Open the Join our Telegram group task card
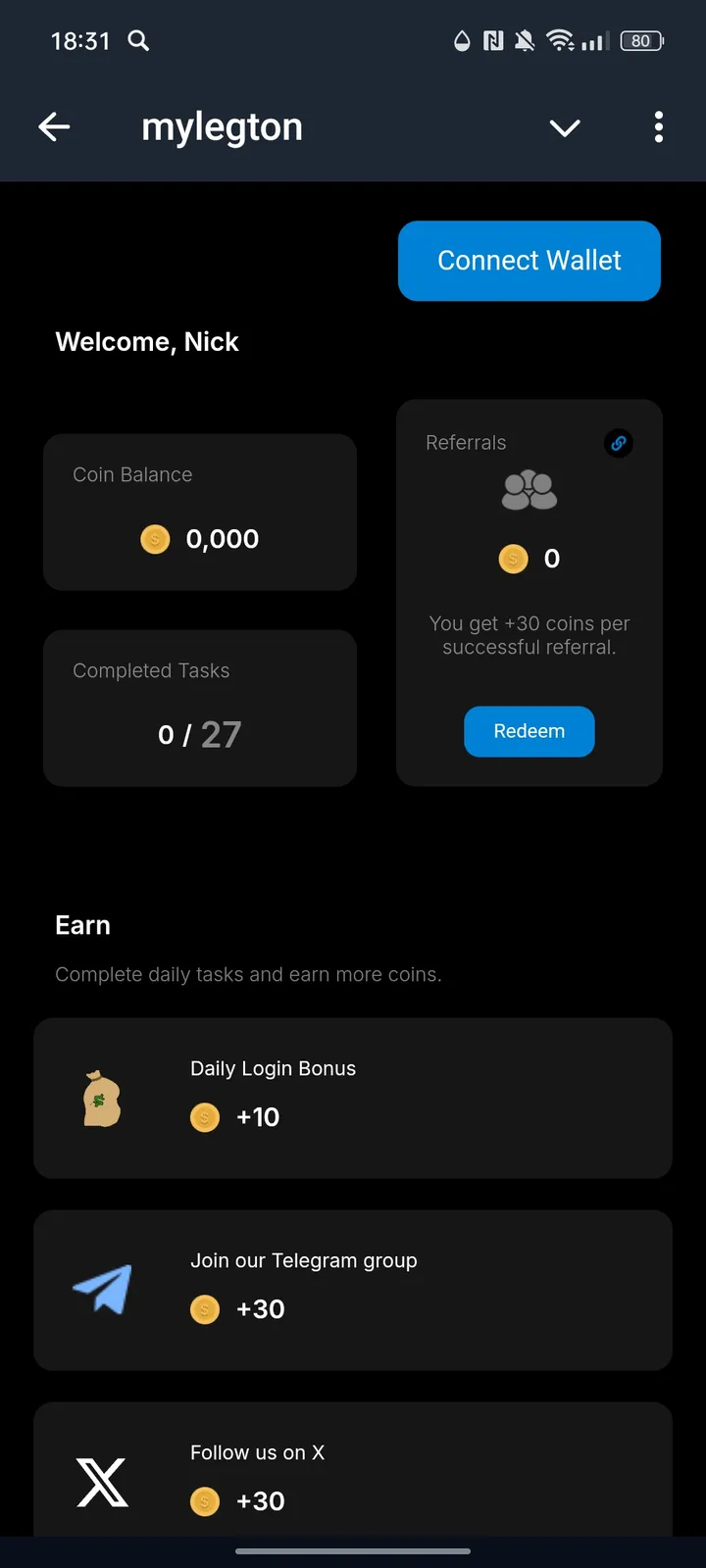The width and height of the screenshot is (706, 1568). (353, 1290)
